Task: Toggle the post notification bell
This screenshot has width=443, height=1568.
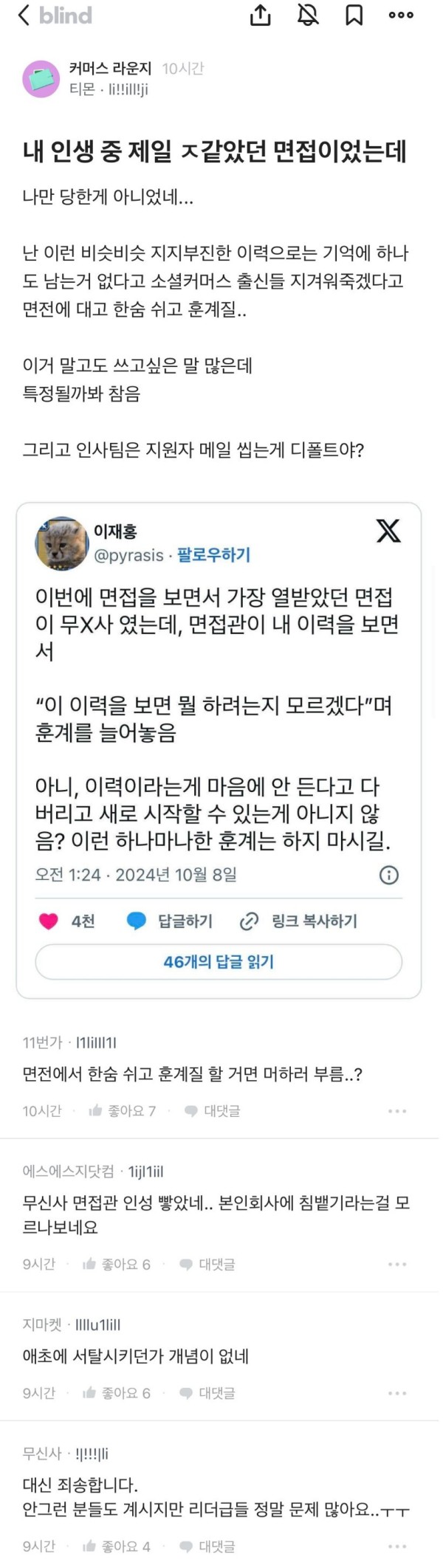Action: (307, 15)
